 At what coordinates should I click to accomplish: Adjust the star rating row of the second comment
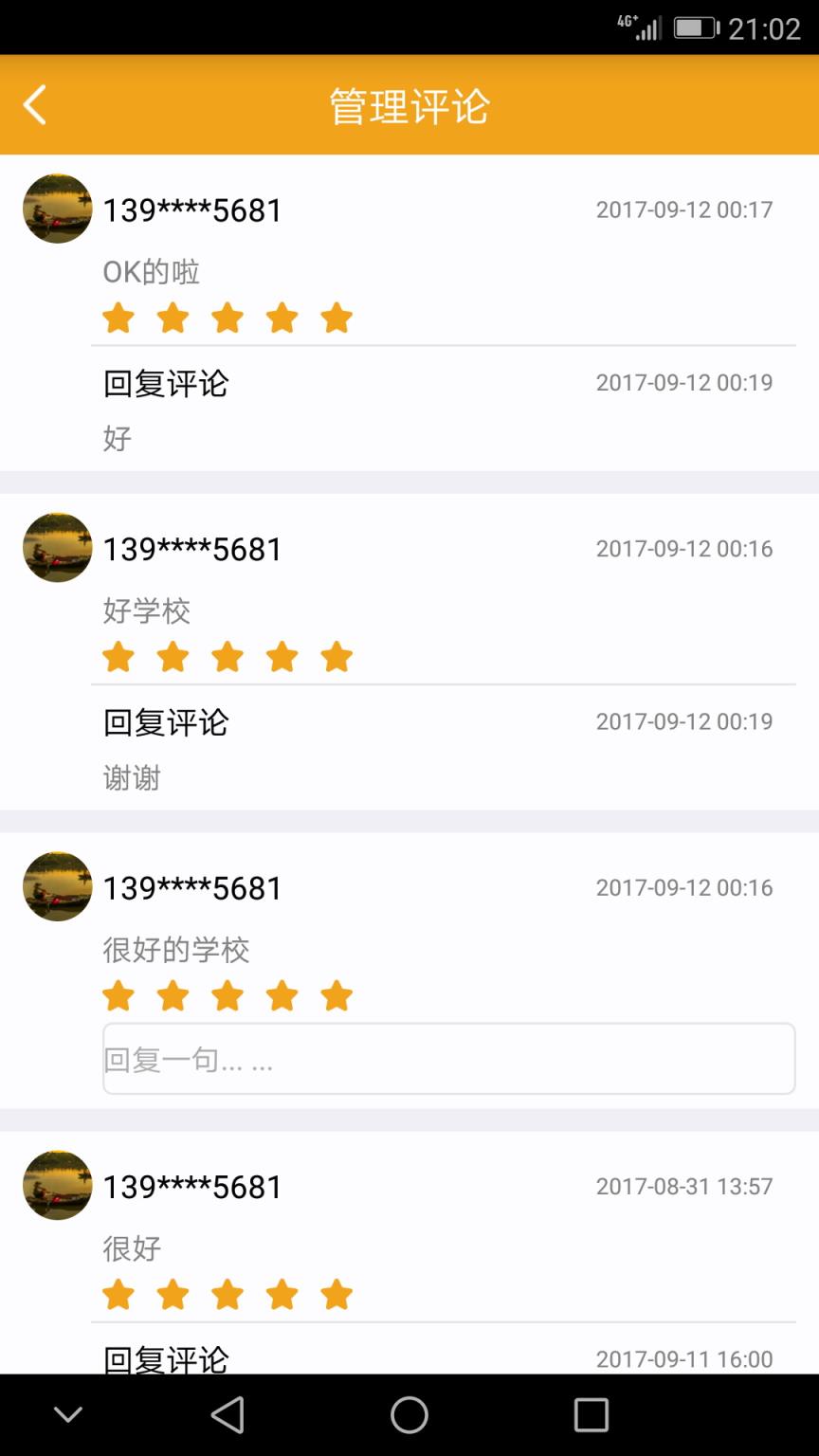(x=227, y=656)
